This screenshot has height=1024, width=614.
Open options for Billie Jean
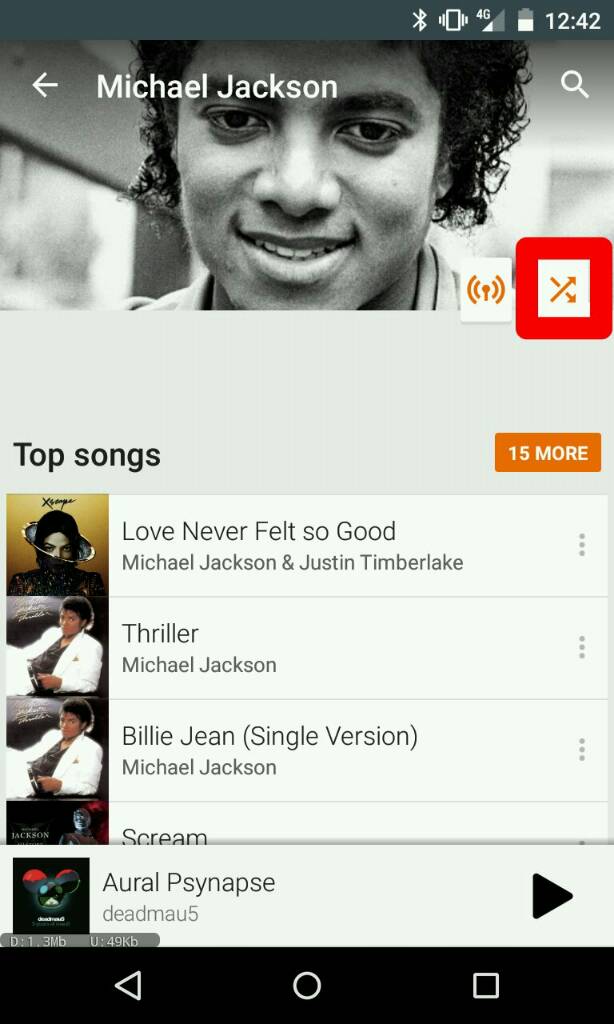(x=581, y=750)
